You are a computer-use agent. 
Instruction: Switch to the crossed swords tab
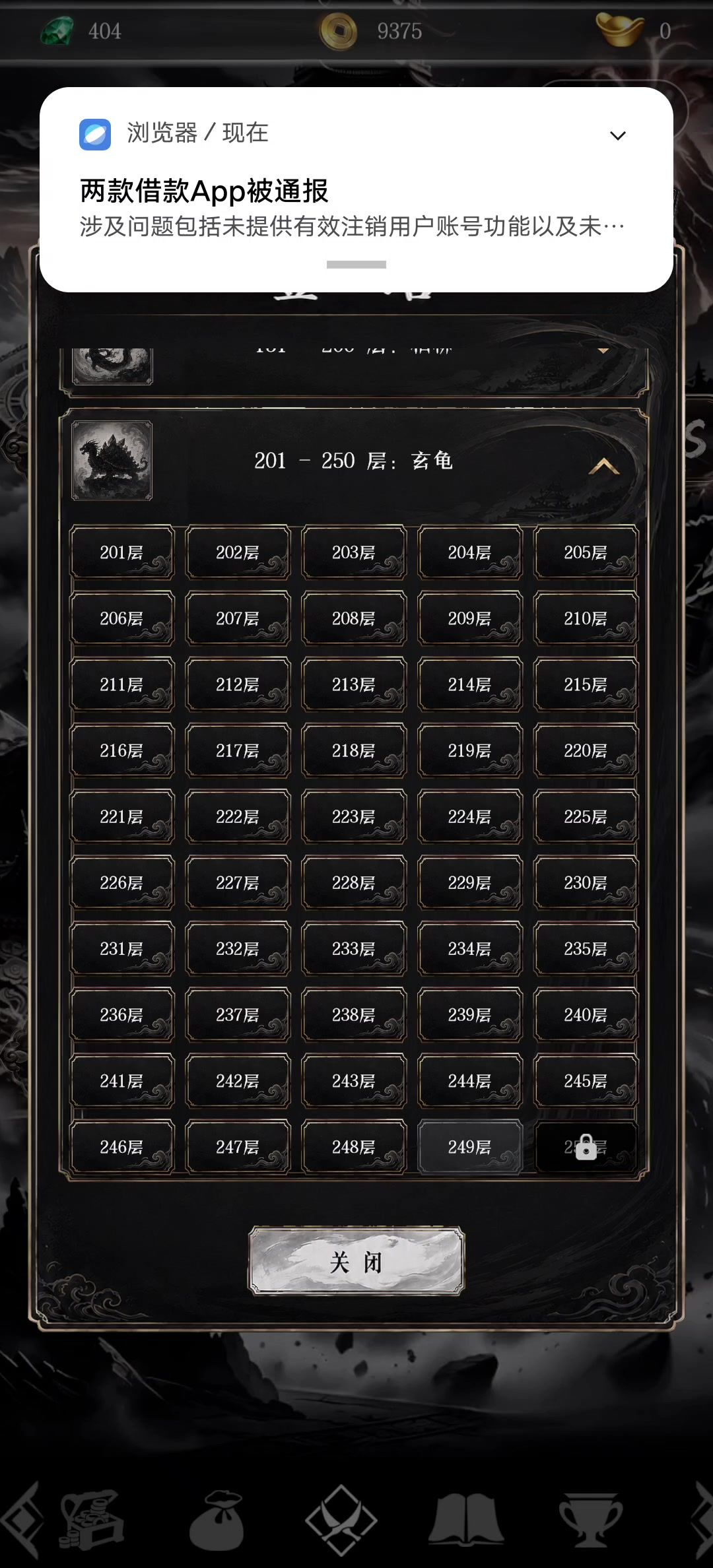tap(341, 1520)
